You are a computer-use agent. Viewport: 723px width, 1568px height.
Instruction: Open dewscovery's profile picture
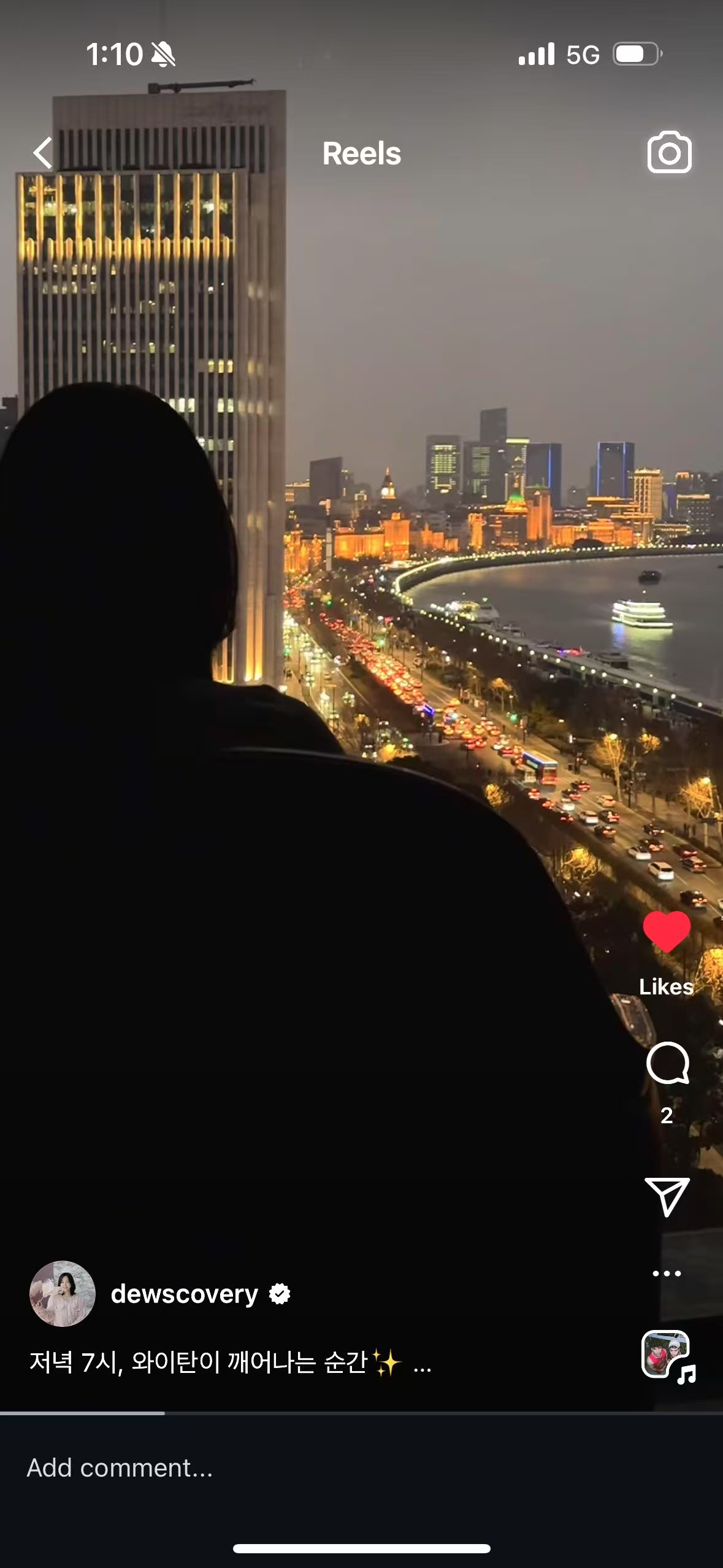pyautogui.click(x=63, y=1294)
